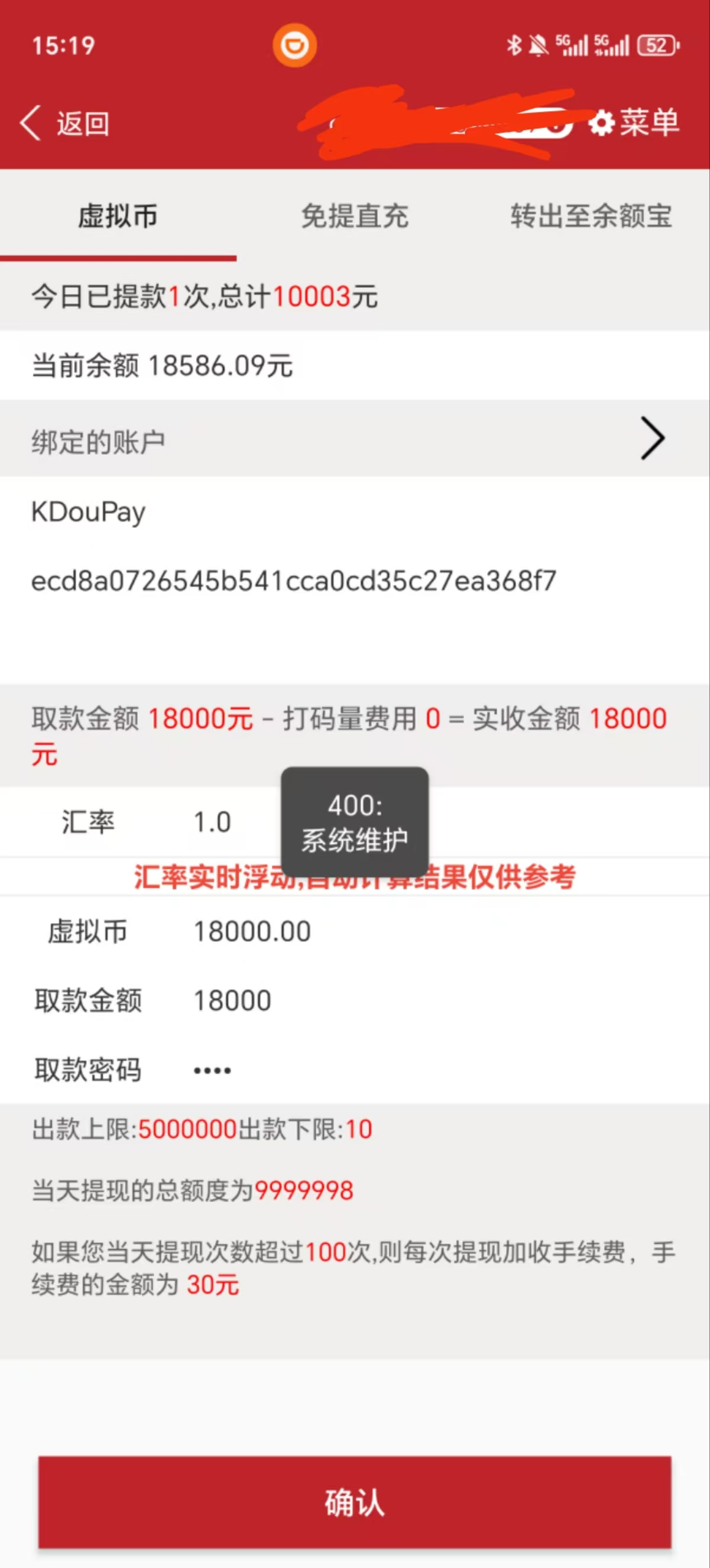This screenshot has height=1568, width=710.
Task: Open the 绑定的账户 row
Action: coord(355,439)
